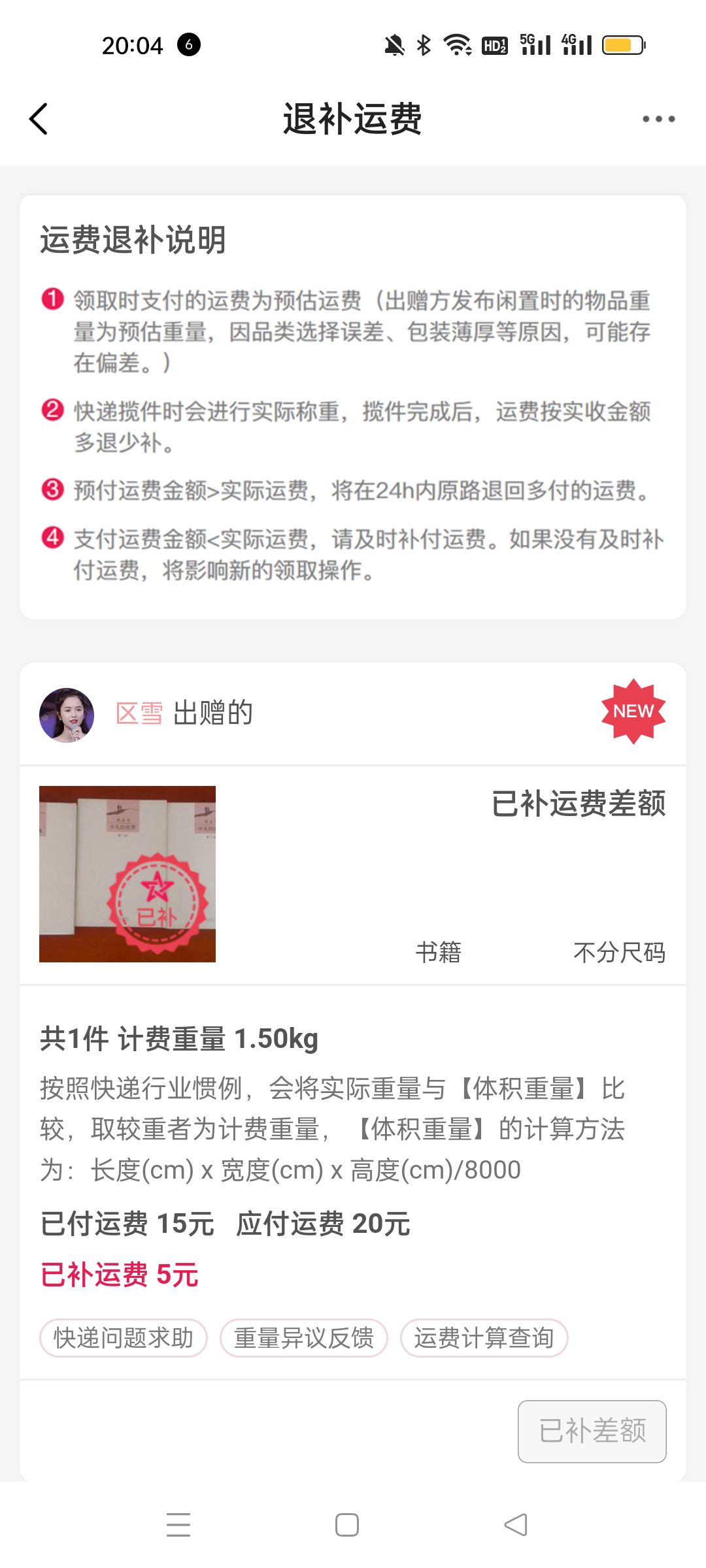Image resolution: width=706 pixels, height=1568 pixels.
Task: Go back from the 退补运费 page
Action: [39, 119]
